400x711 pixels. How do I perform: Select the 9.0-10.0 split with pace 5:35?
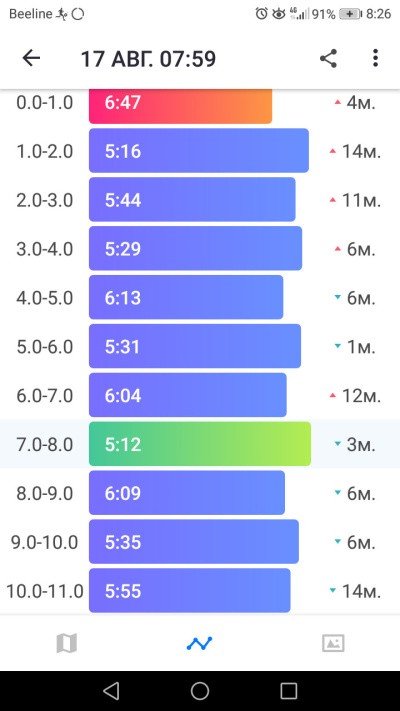(x=200, y=542)
